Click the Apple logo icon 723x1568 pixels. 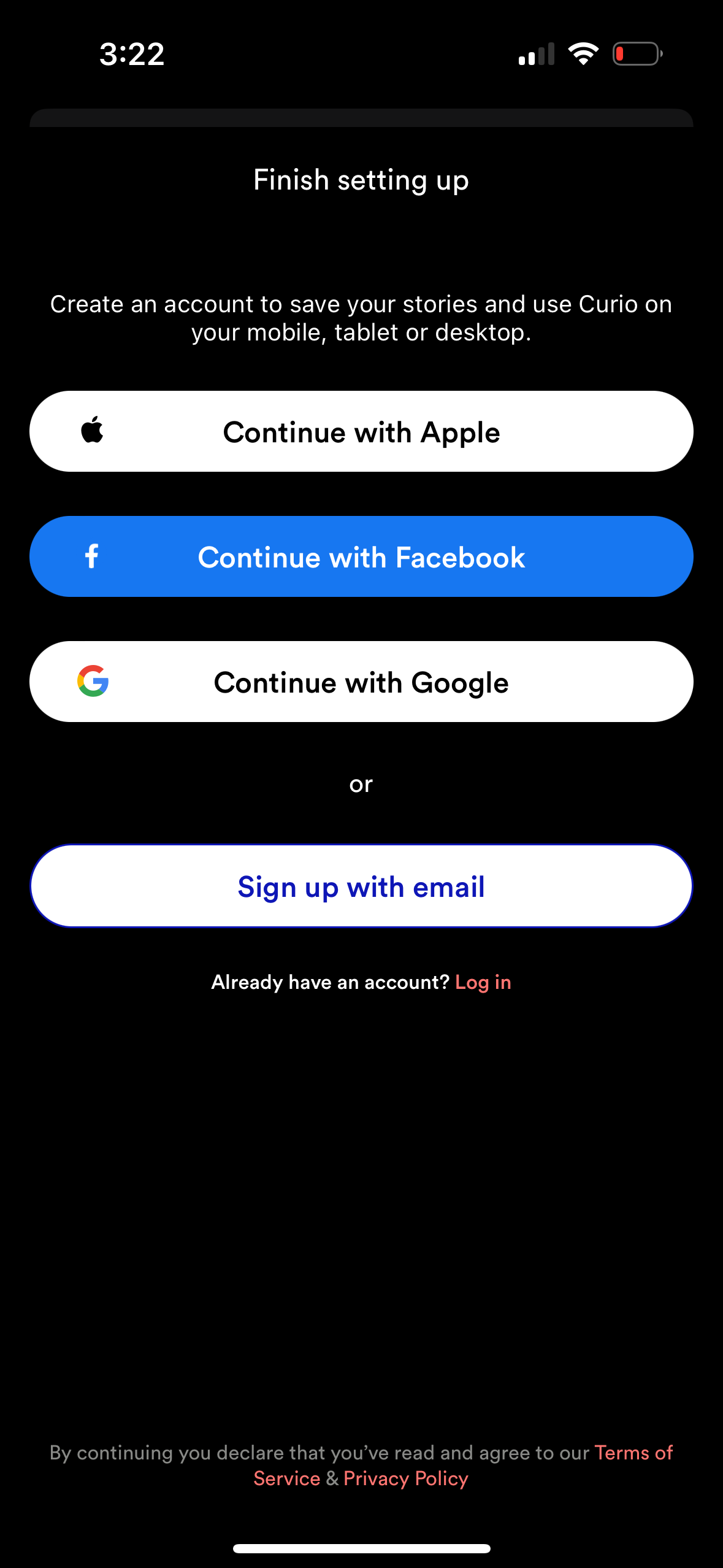click(92, 431)
